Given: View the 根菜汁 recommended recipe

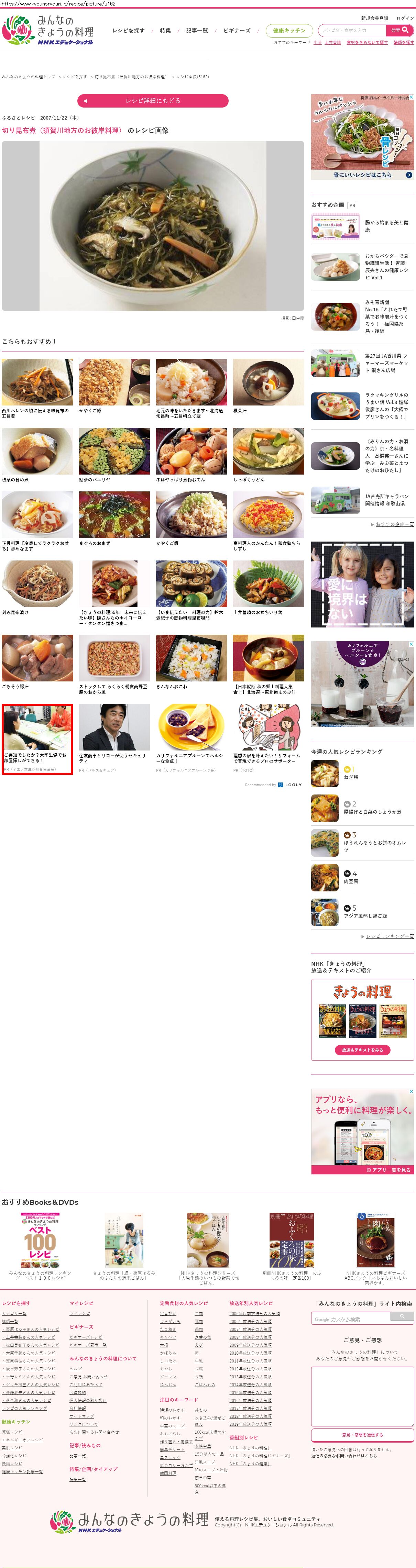Looking at the screenshot, I should click(268, 382).
